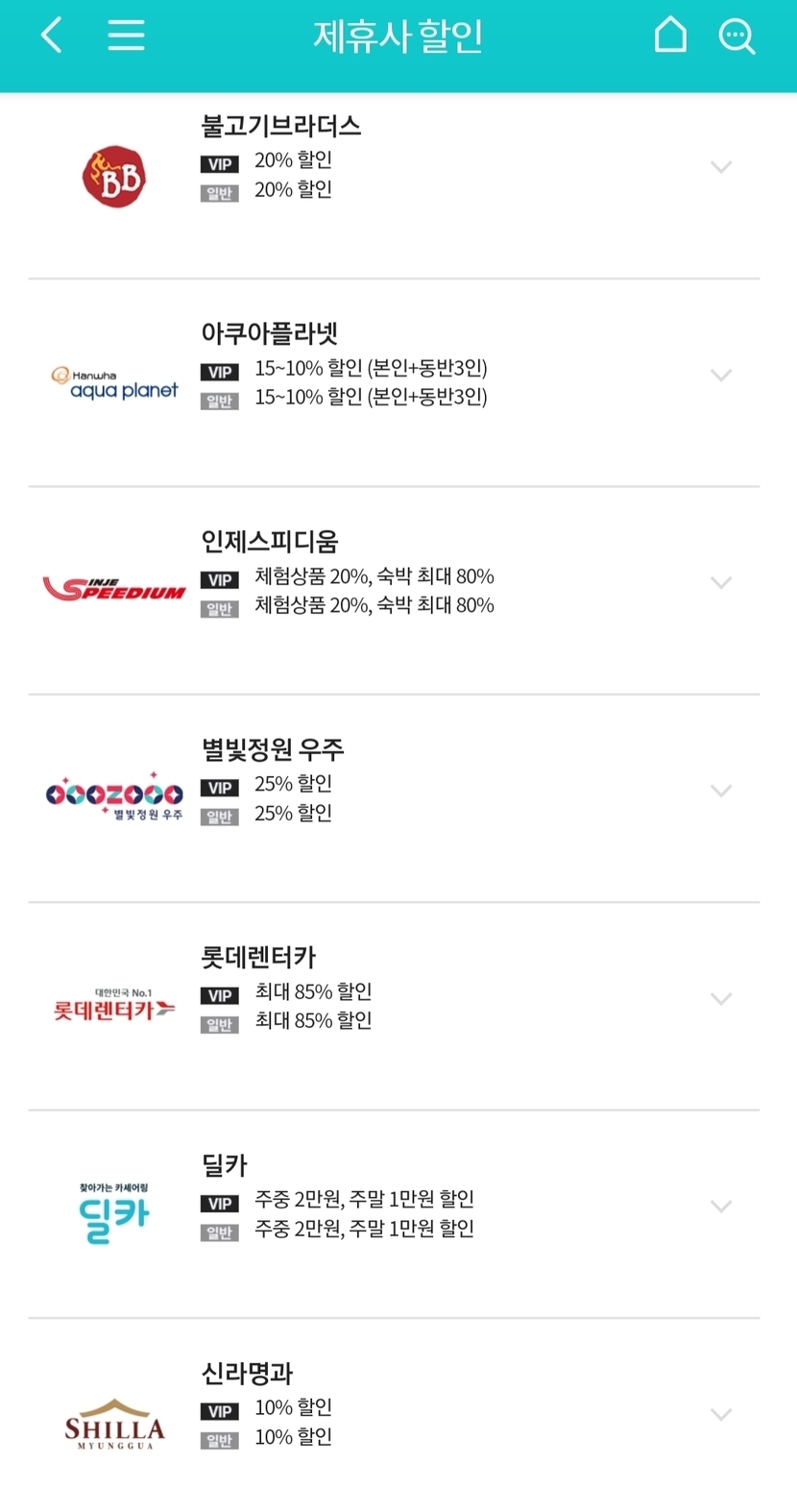
Task: Expand 별빛정원 우주 discount details
Action: (721, 791)
